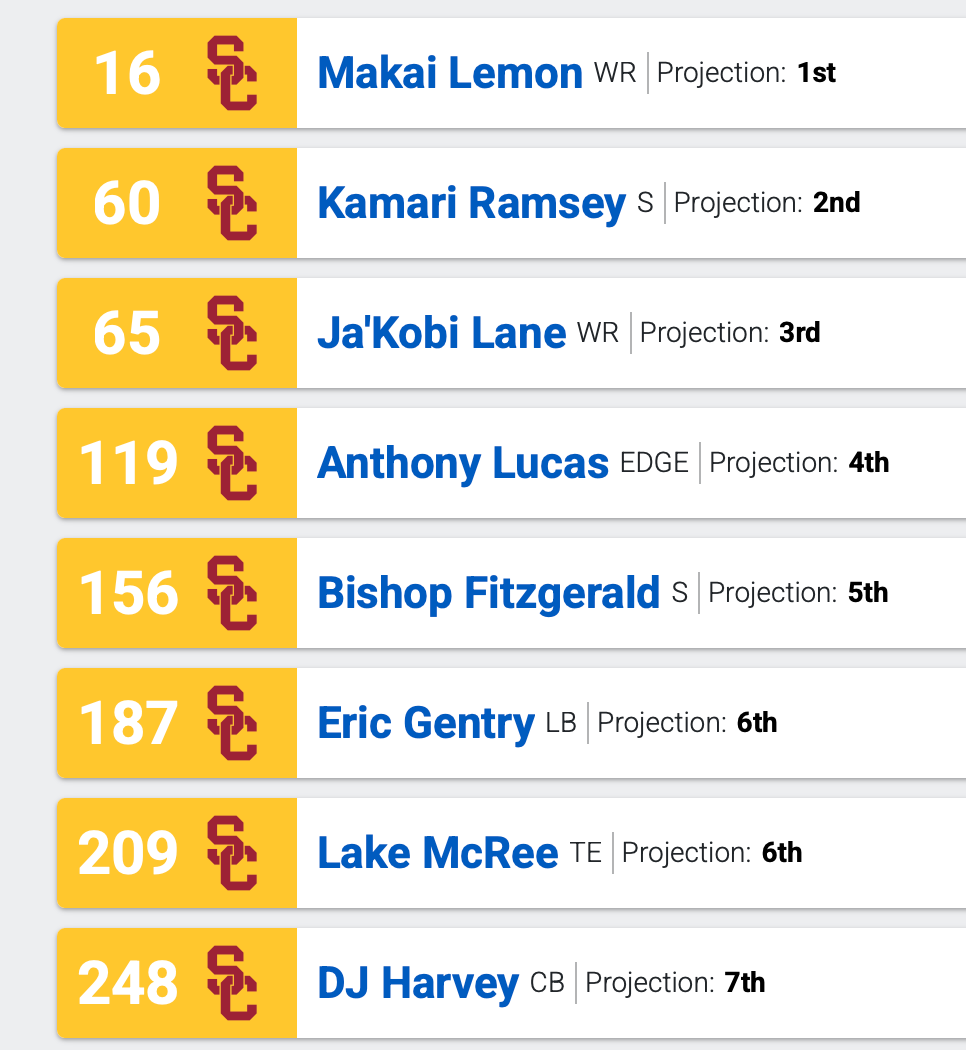The width and height of the screenshot is (966, 1050).
Task: Select Anthony Lucas from the list
Action: click(463, 463)
